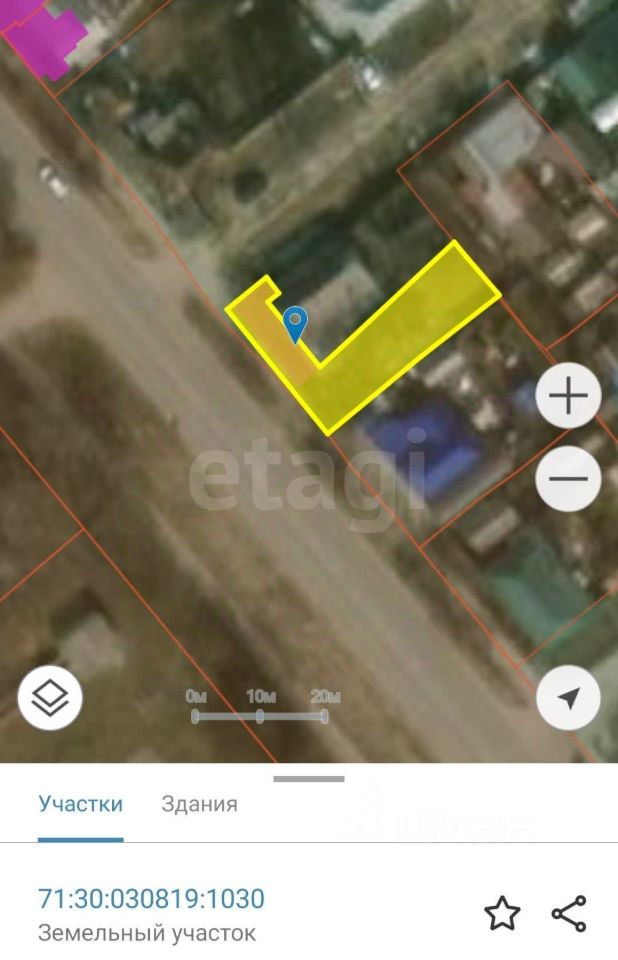Select the Участки tab
This screenshot has height=960, width=618.
tap(80, 803)
